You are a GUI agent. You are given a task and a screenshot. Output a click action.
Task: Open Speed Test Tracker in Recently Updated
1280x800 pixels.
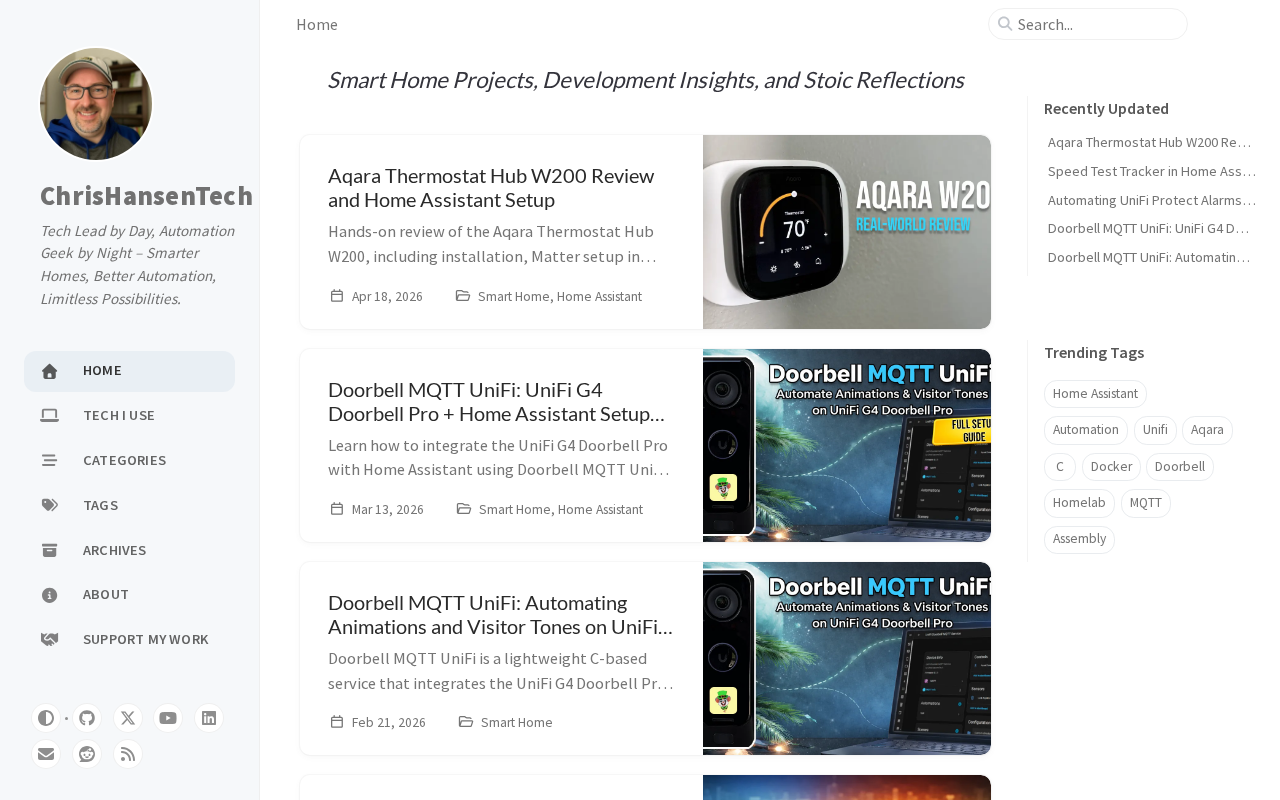pos(1151,171)
